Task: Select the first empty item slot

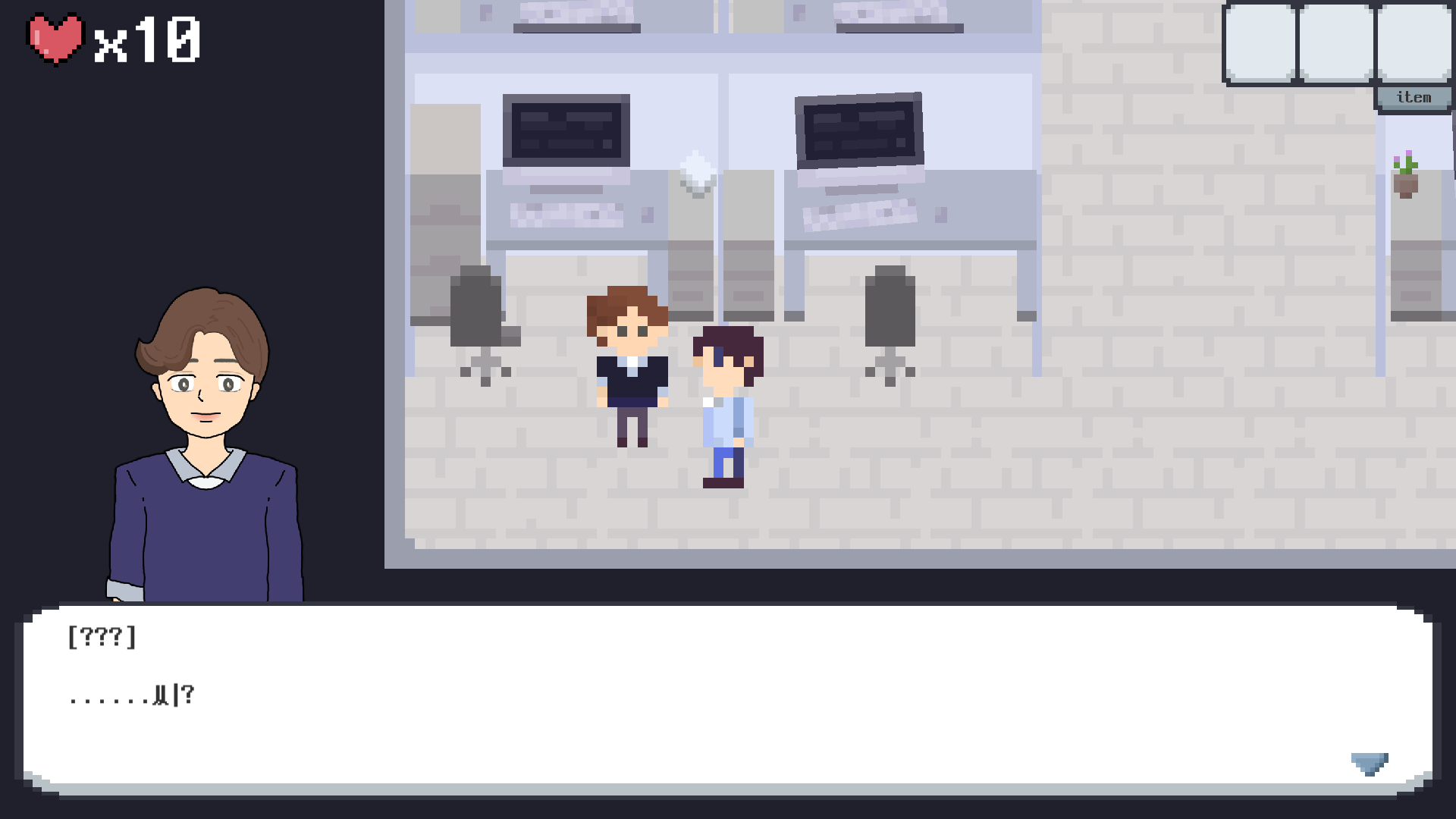Action: tap(1260, 42)
